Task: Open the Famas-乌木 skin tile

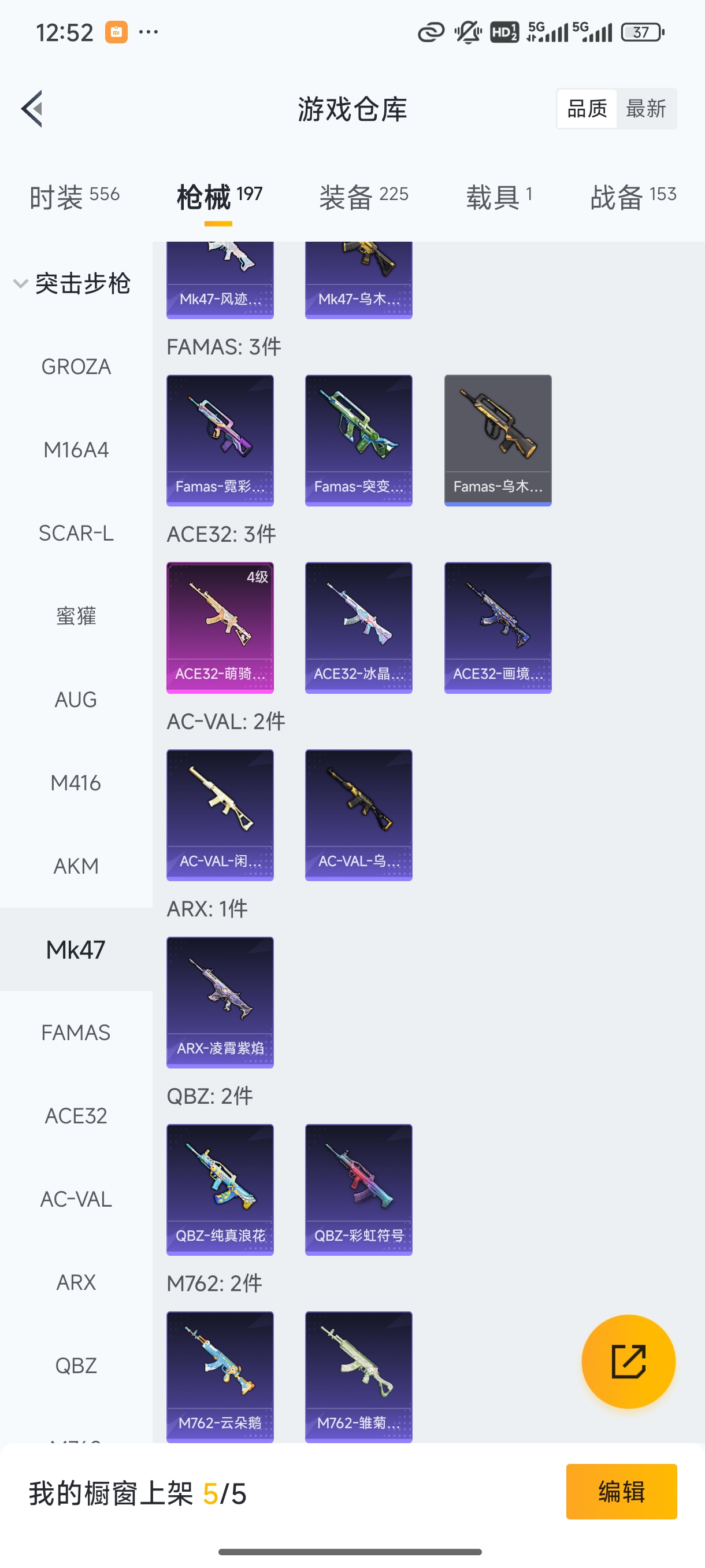Action: 498,440
